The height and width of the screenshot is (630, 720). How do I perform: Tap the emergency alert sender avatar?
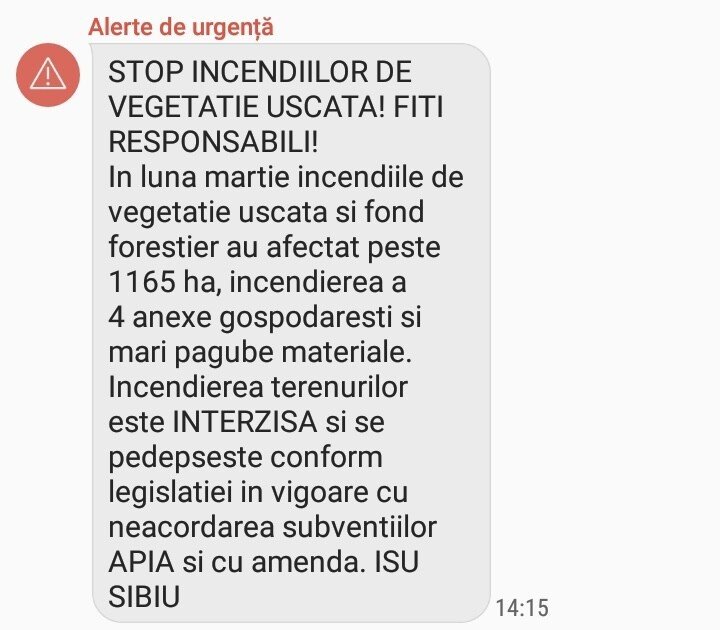[x=47, y=75]
